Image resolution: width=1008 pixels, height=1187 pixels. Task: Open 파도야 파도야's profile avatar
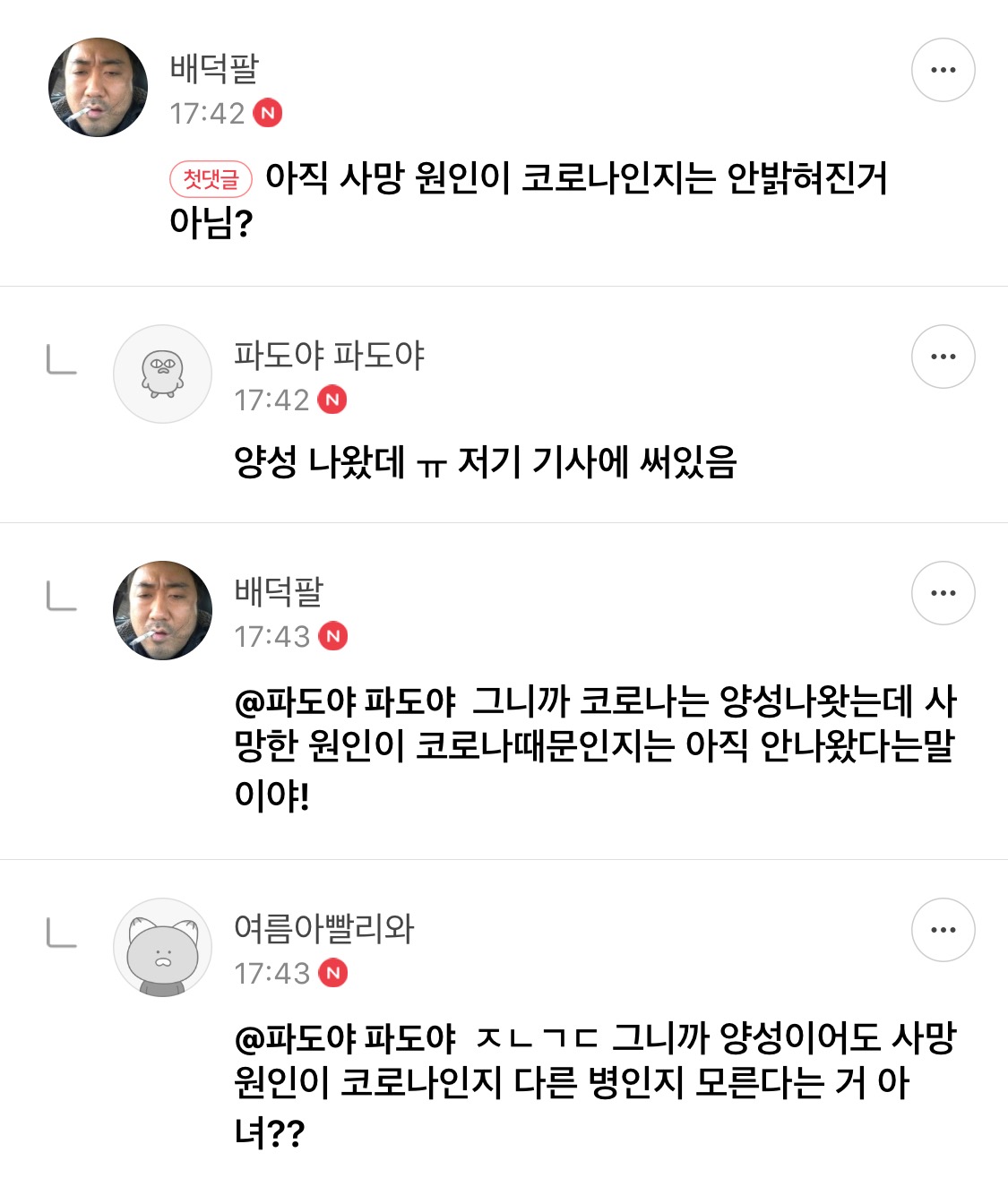coord(162,374)
